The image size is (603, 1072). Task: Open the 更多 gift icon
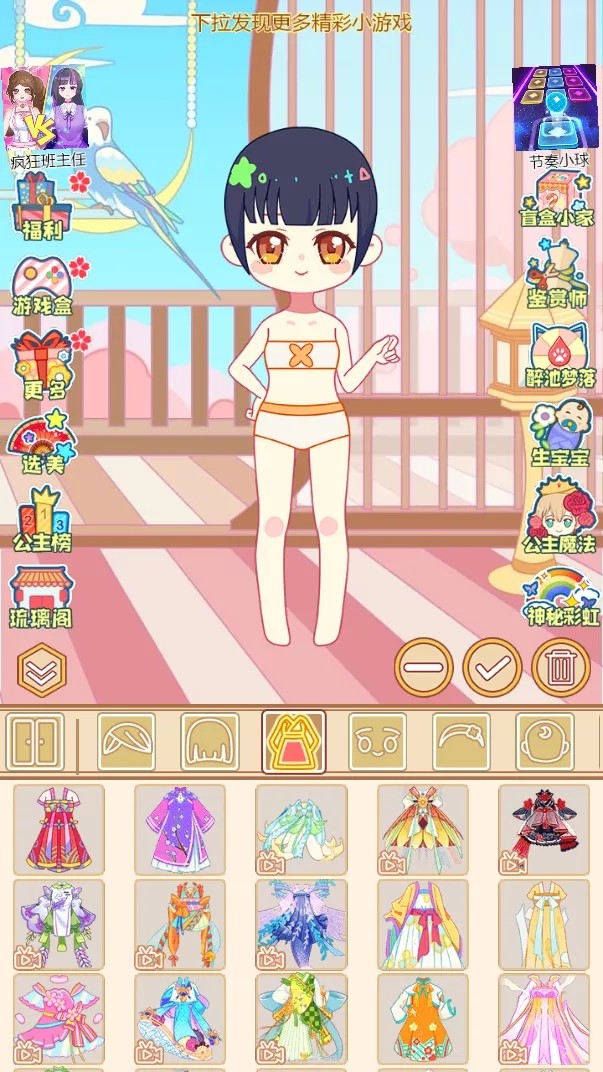(42, 364)
